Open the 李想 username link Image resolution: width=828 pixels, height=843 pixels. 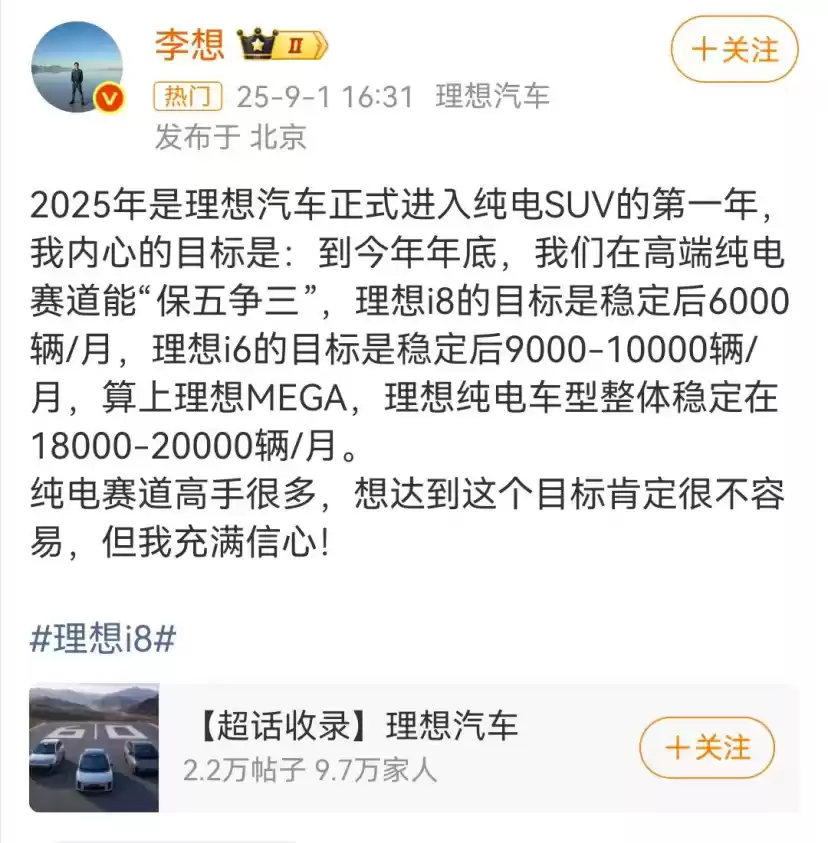(x=190, y=46)
